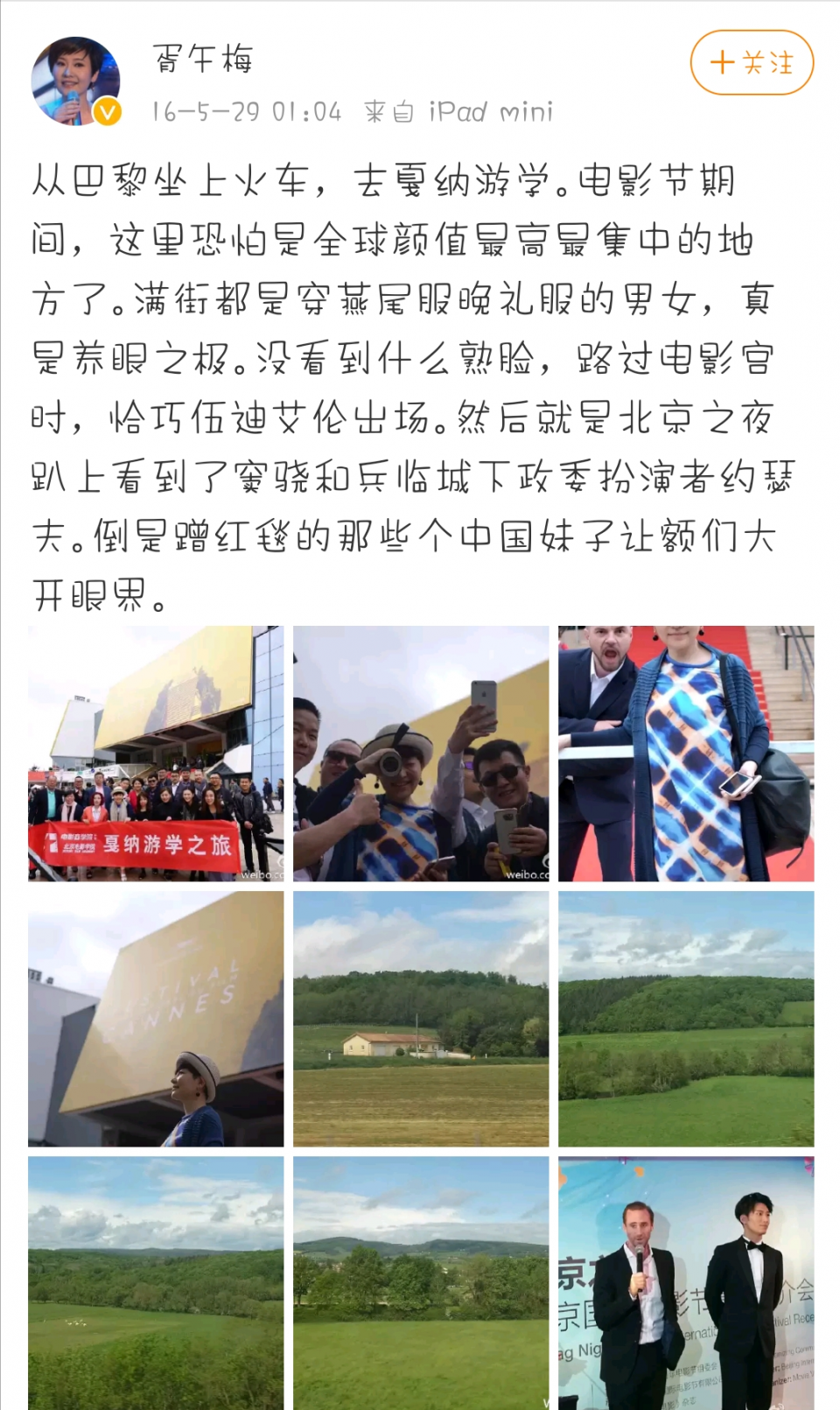Open the 胥午梅 username link
Viewport: 840px width, 1410px height.
pyautogui.click(x=203, y=59)
